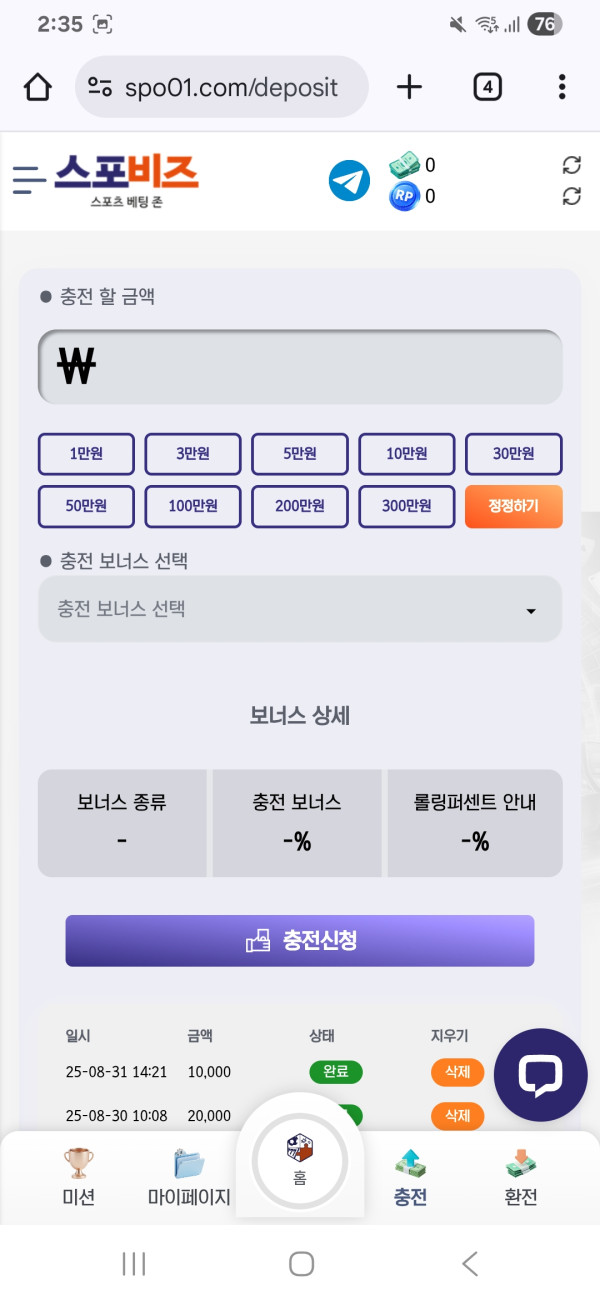
Task: Go to 마이페이지 tab
Action: [189, 1177]
